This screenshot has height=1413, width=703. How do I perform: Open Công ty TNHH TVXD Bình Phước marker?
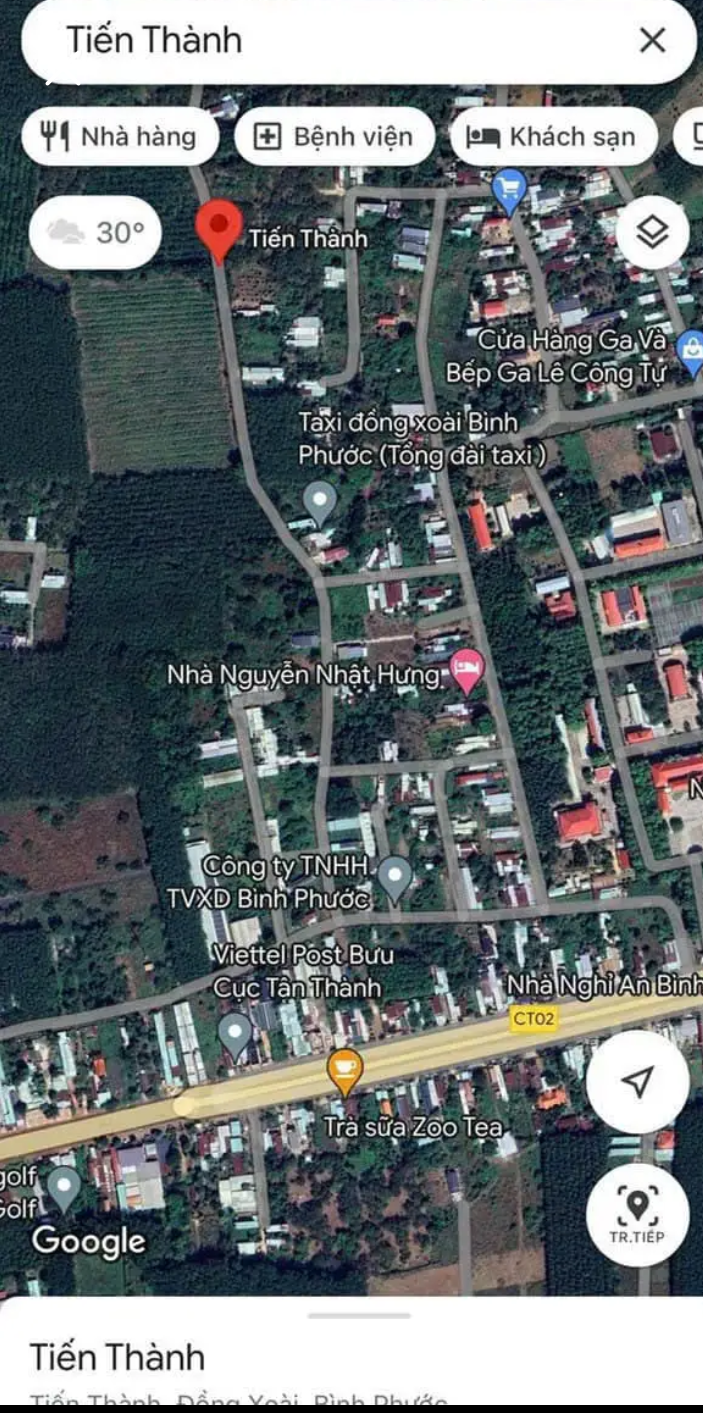coord(396,877)
